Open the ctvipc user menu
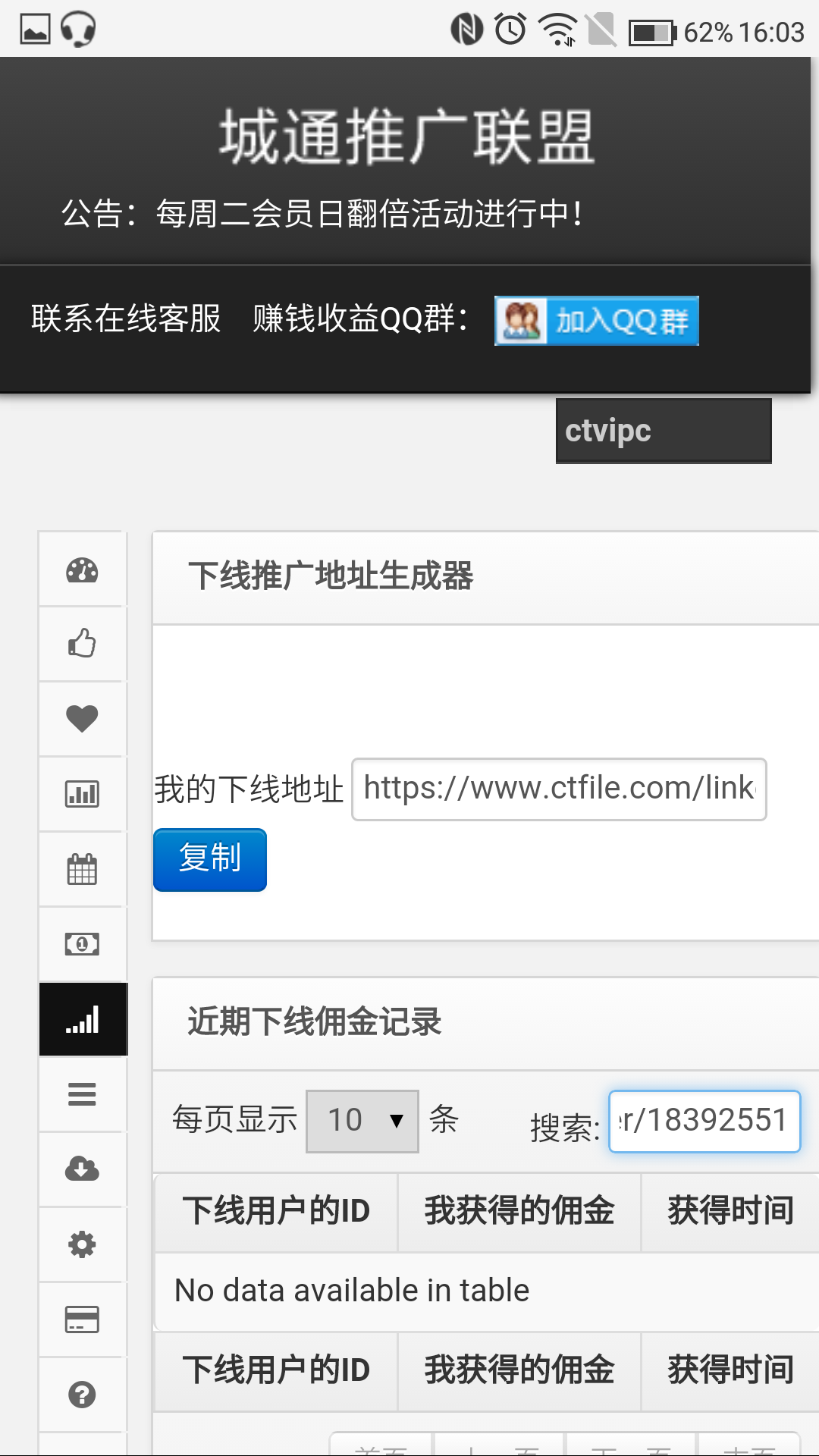 click(664, 431)
